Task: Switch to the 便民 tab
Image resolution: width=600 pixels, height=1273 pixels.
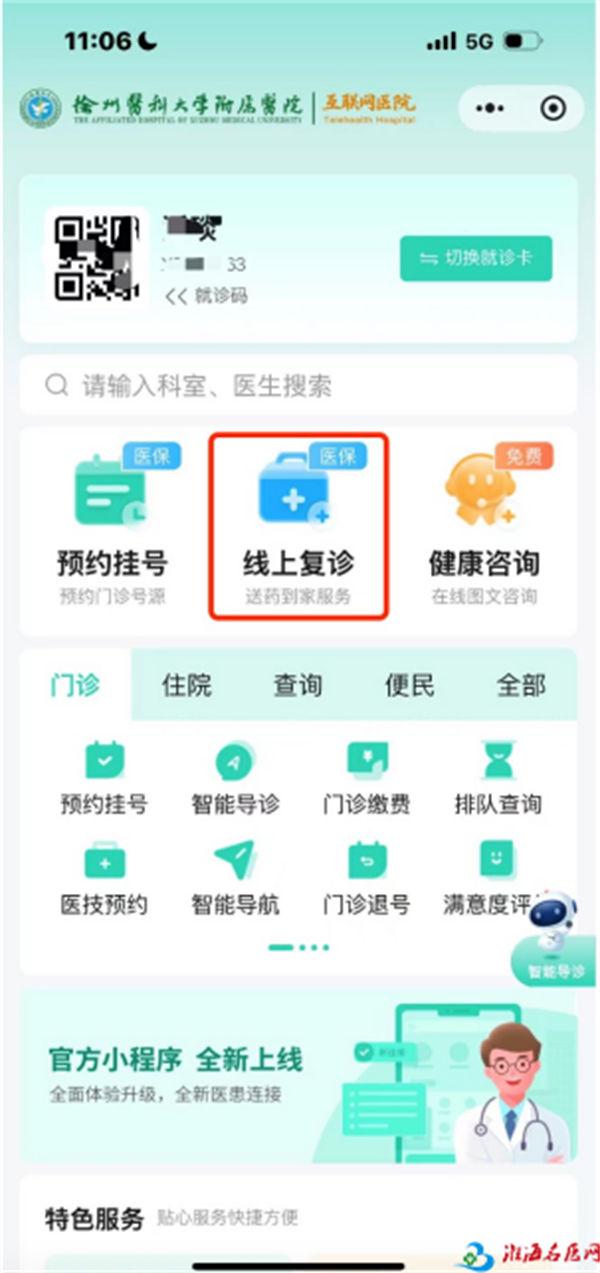Action: coord(410,686)
